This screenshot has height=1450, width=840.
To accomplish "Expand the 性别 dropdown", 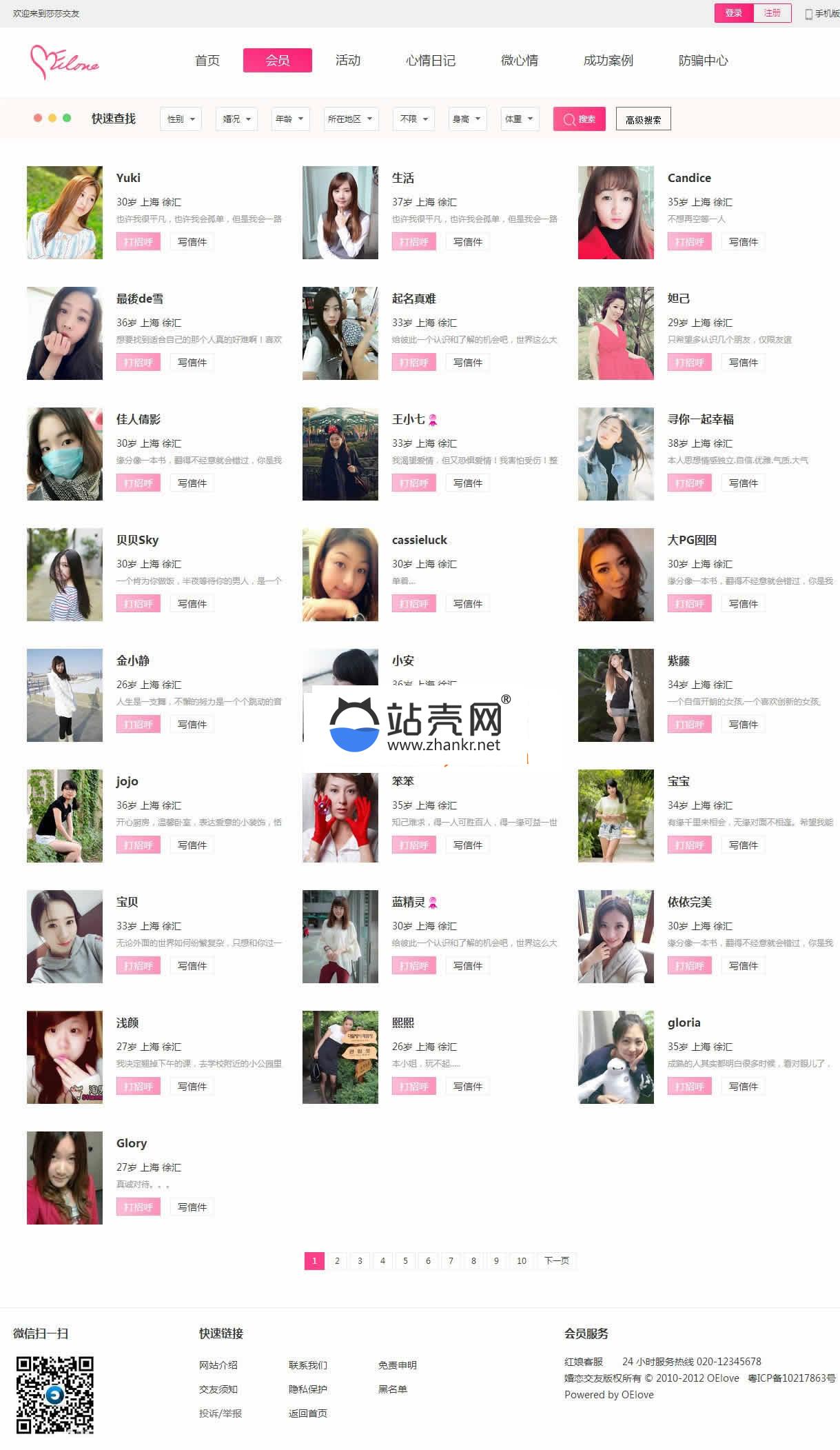I will [181, 119].
